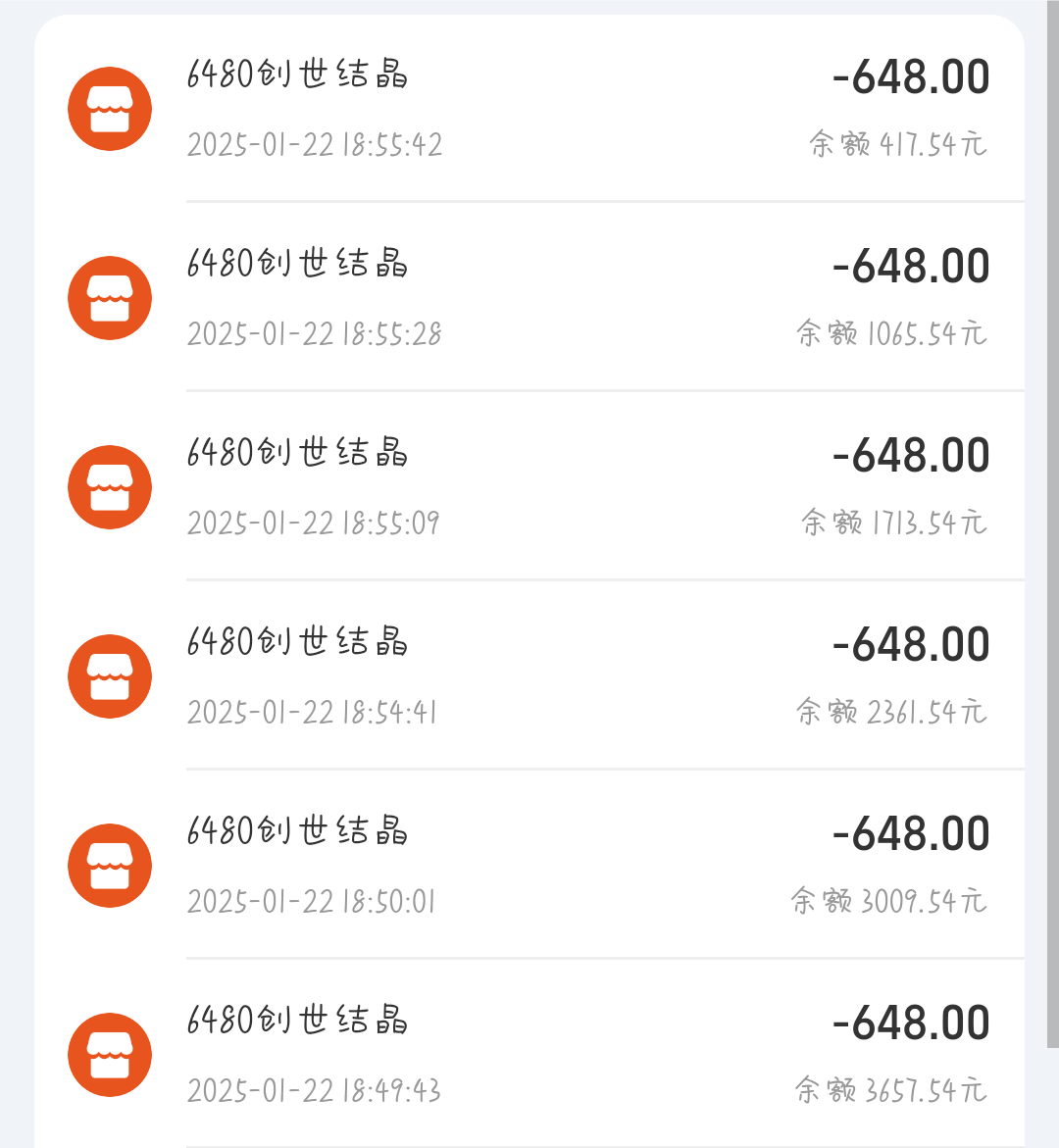Open the top 6480创世结晶 transaction title
Image resolution: width=1059 pixels, height=1148 pixels.
coord(299,74)
